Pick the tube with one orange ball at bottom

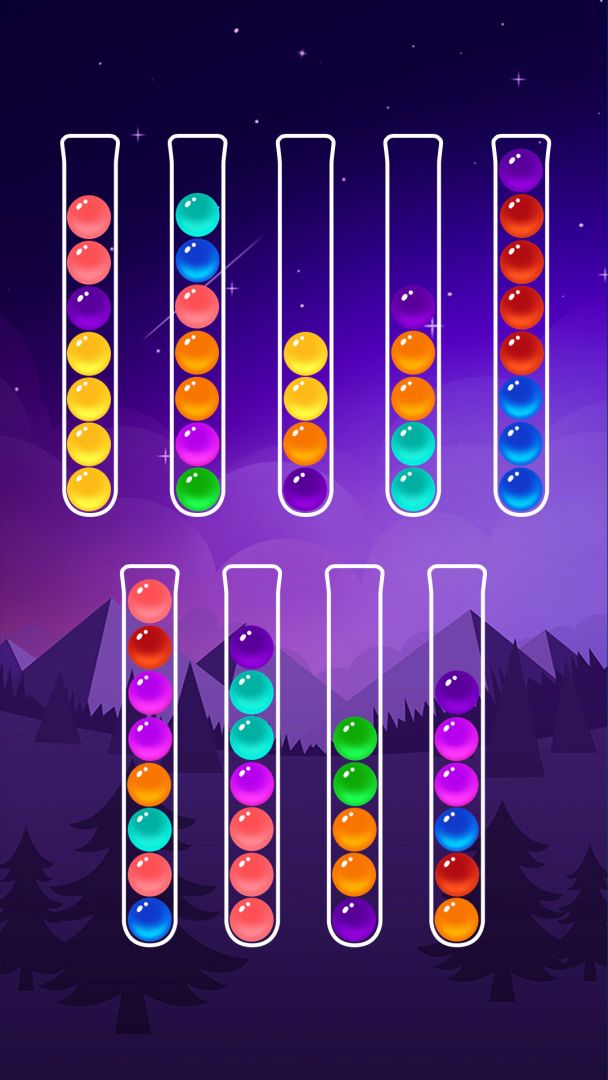457,760
